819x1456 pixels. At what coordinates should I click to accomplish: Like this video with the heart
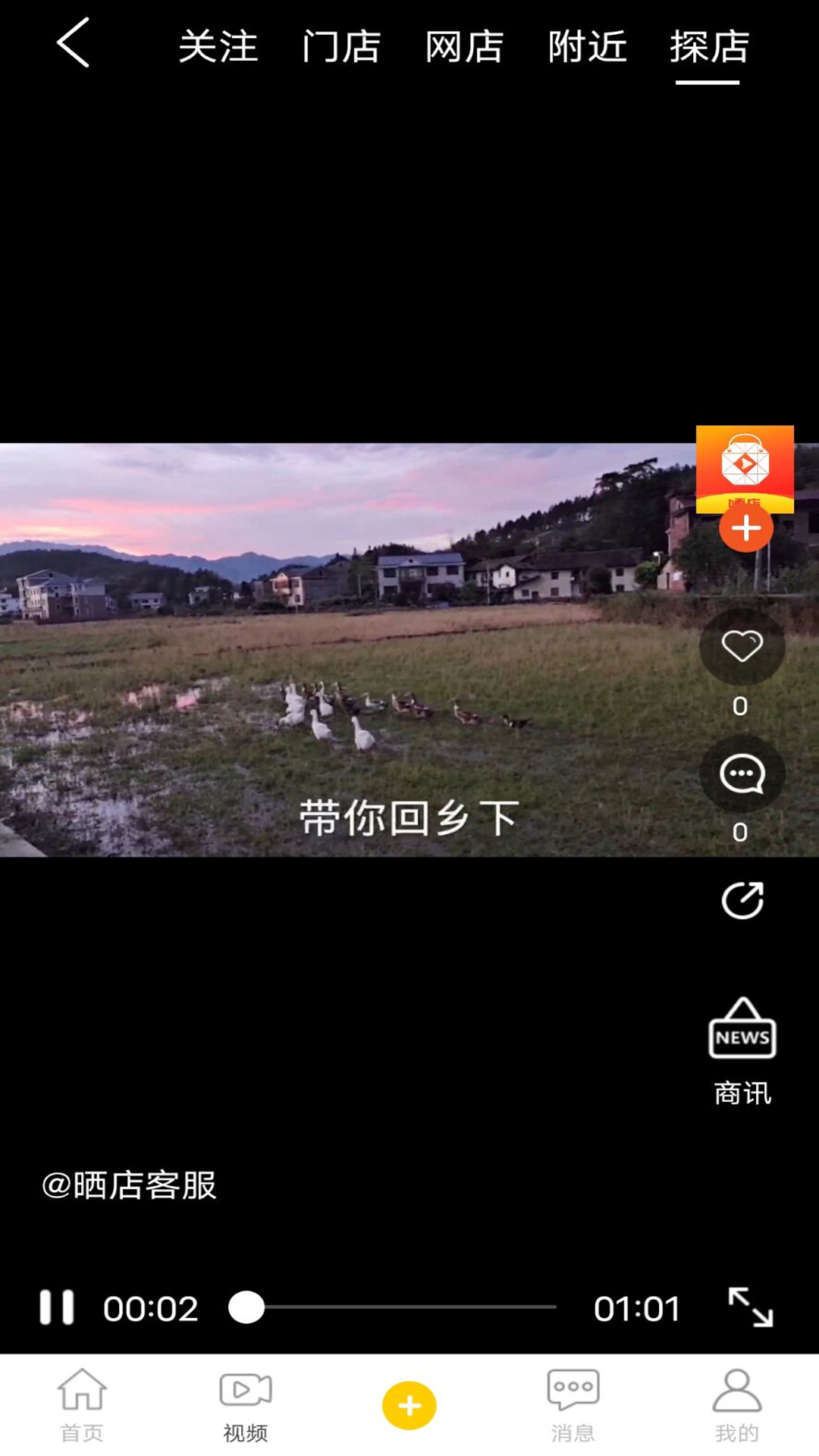pos(742,647)
